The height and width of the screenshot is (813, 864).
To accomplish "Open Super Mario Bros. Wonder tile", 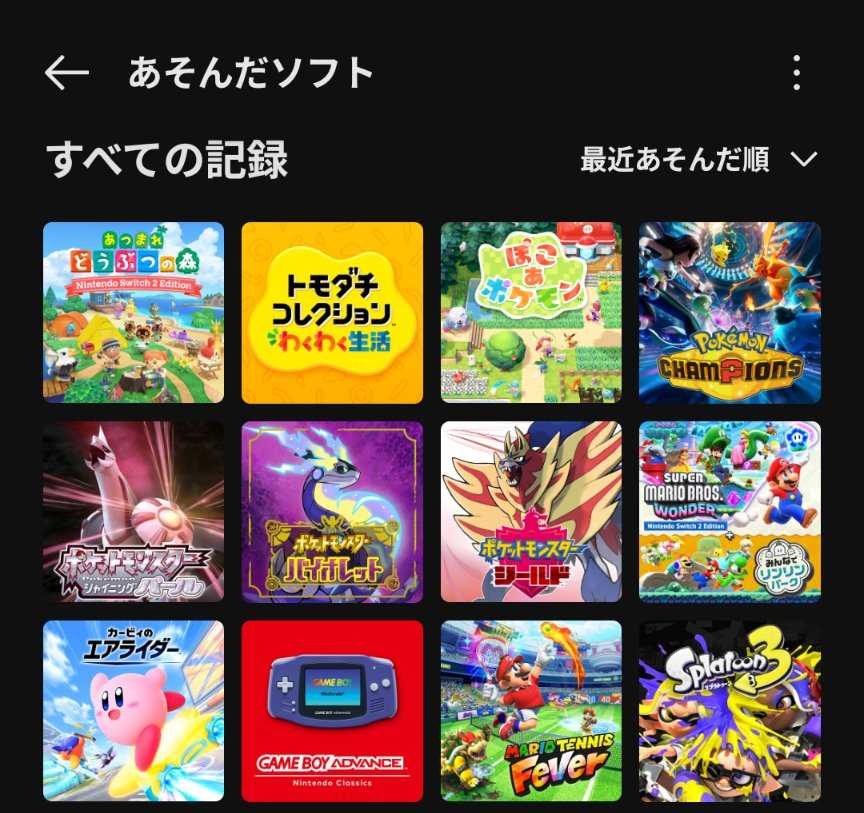I will pyautogui.click(x=729, y=511).
